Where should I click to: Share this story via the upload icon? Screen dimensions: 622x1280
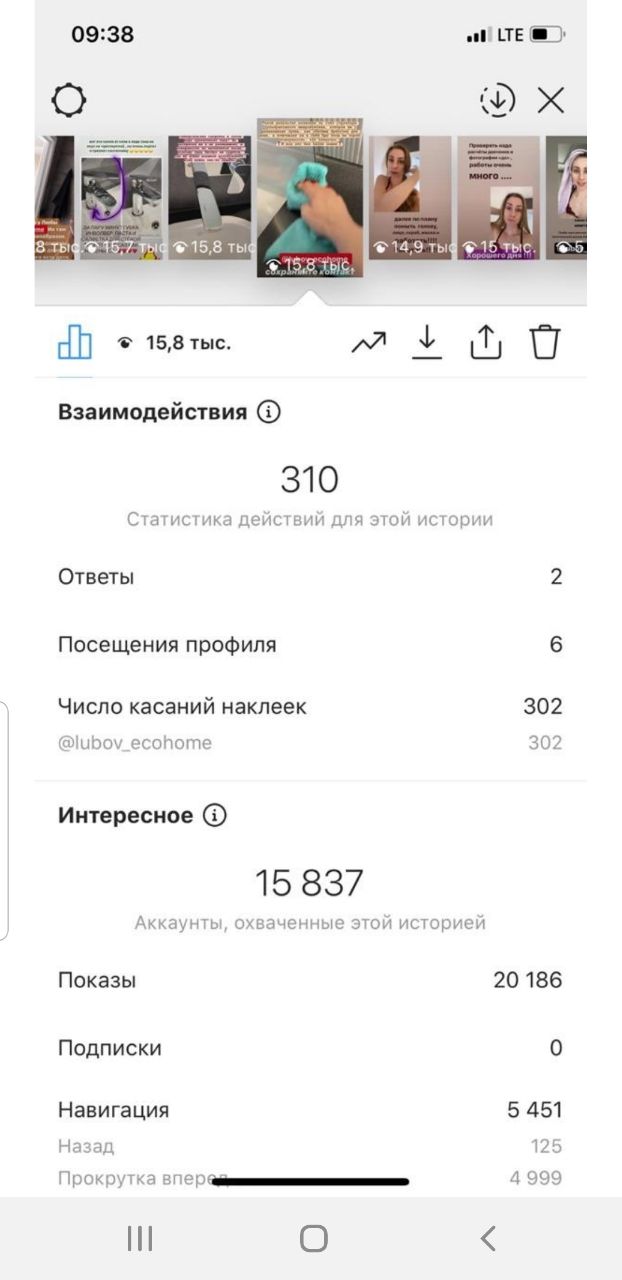point(485,343)
